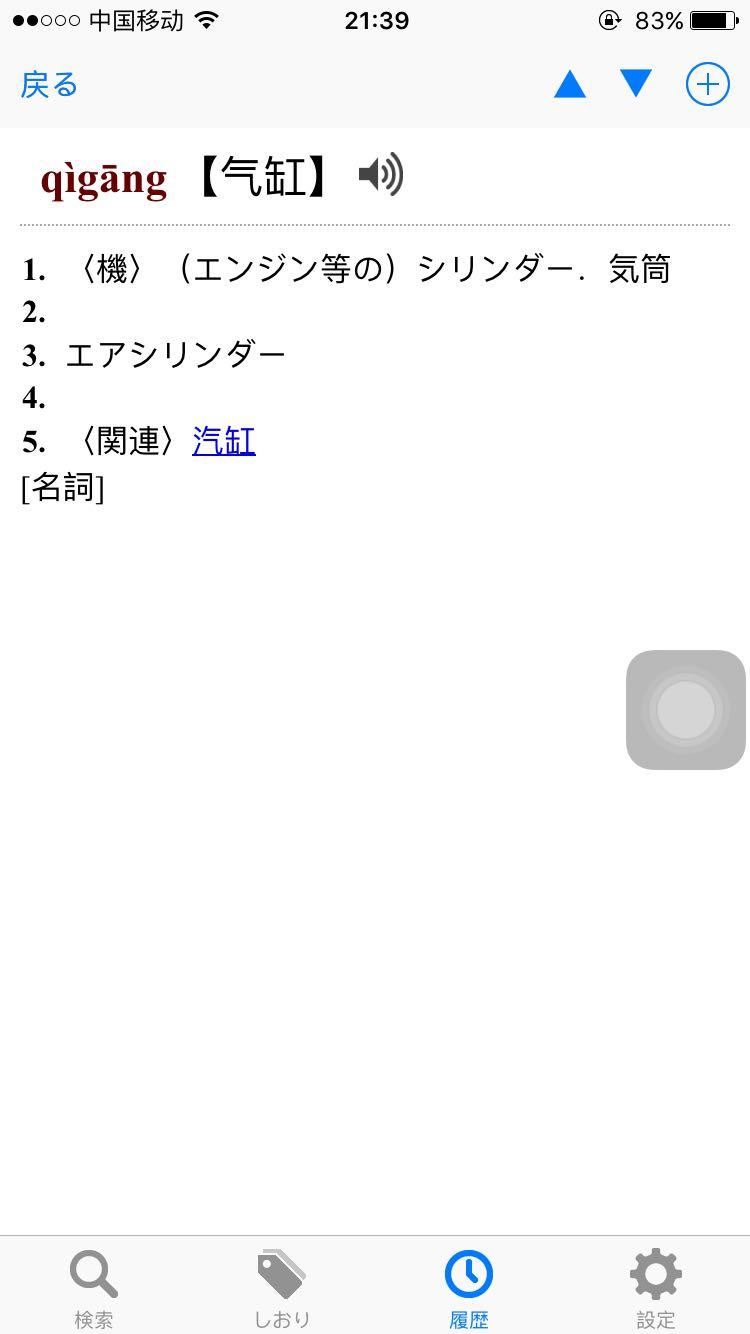Tap 戻る to go back

click(x=48, y=84)
